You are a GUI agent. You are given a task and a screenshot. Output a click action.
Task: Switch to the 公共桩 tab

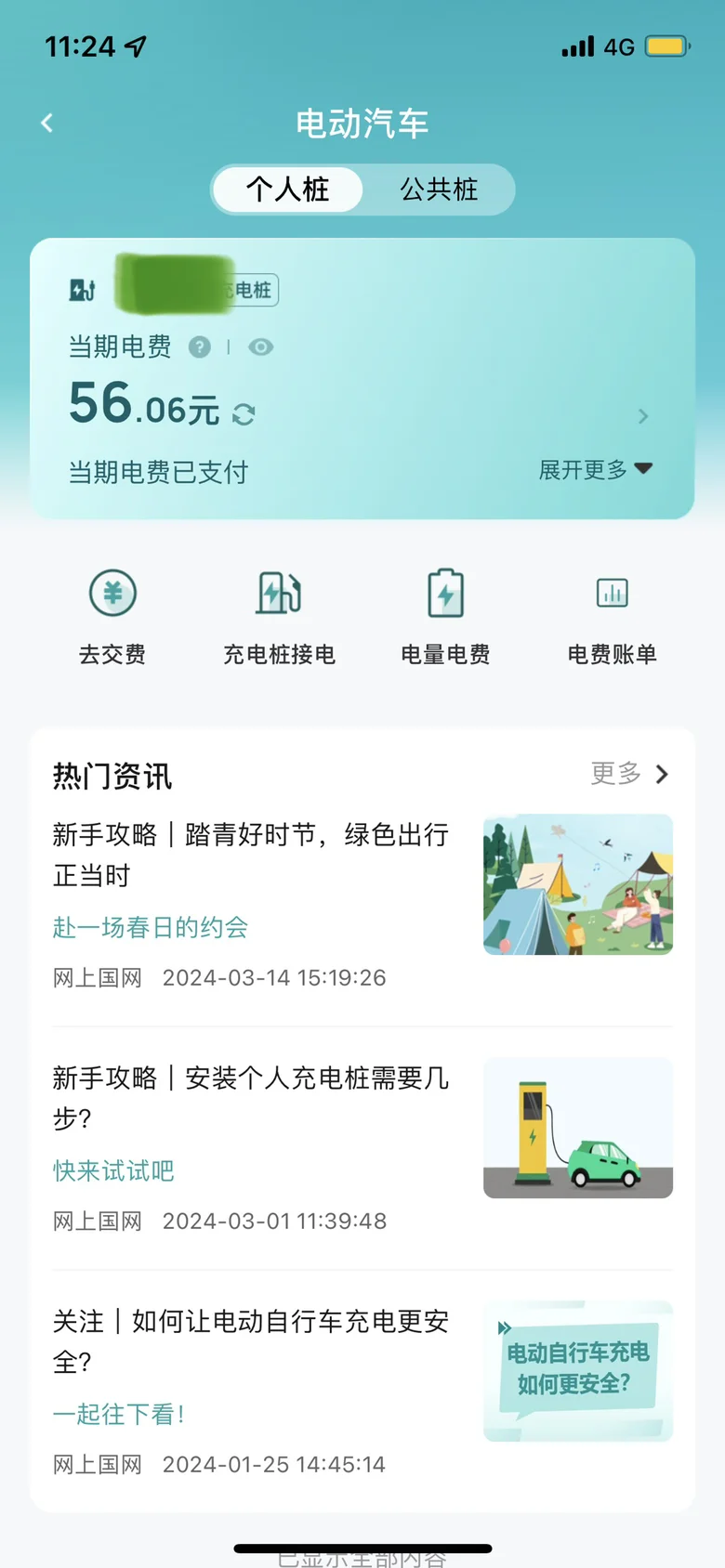439,189
